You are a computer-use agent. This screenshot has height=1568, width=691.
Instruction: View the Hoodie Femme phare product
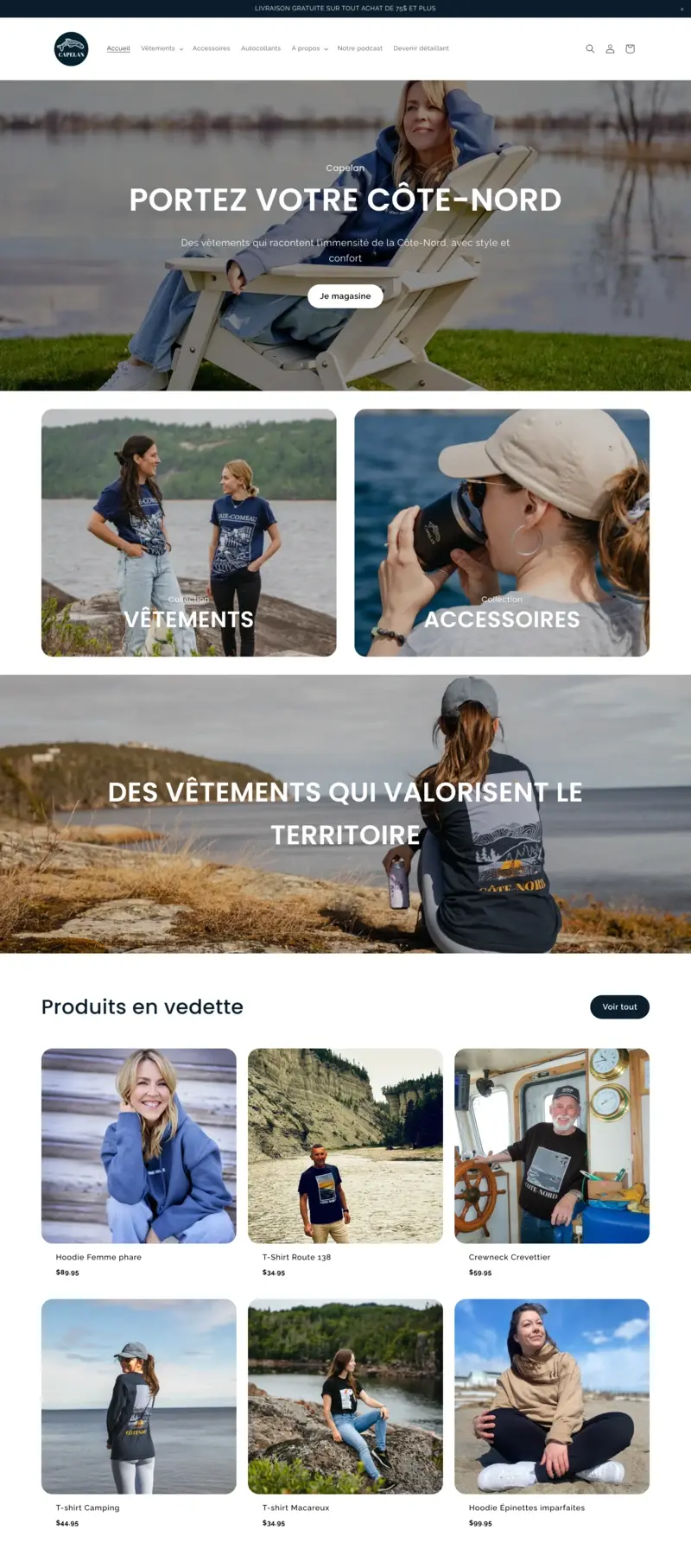[139, 1163]
